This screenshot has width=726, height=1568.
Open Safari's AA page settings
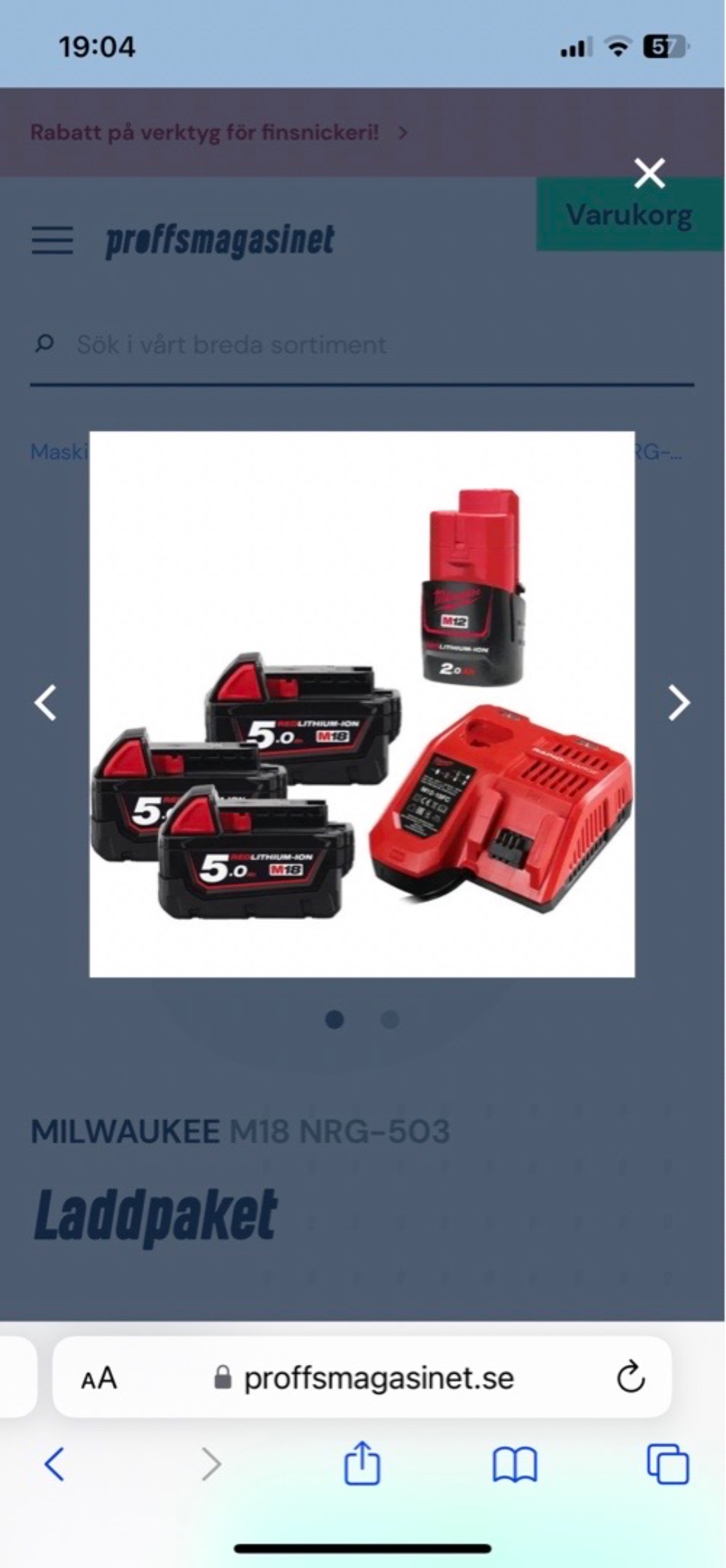(99, 1378)
